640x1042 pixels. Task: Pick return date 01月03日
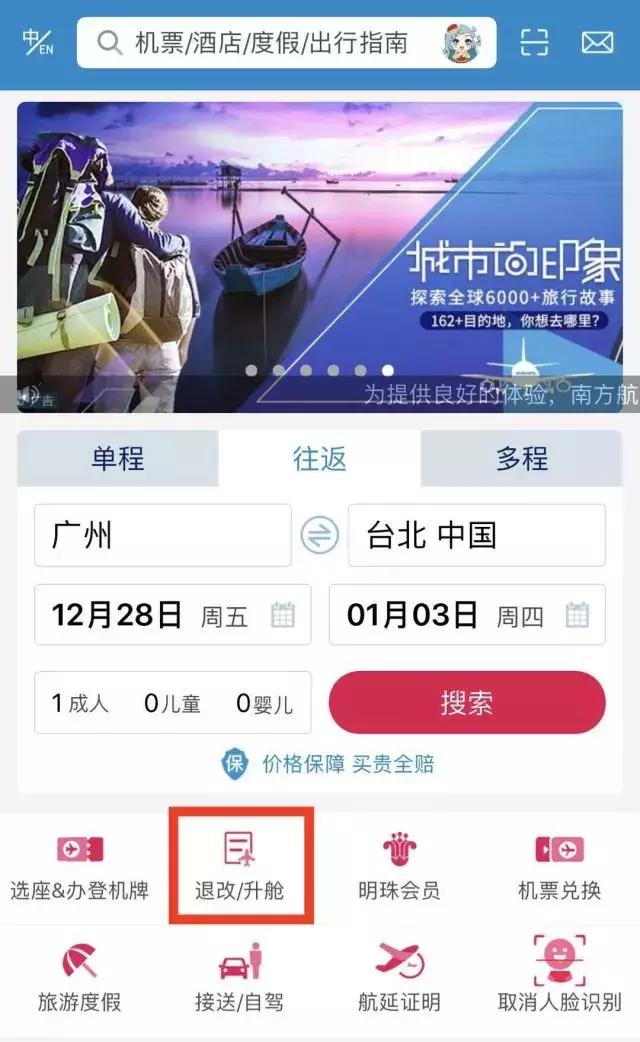pyautogui.click(x=467, y=614)
